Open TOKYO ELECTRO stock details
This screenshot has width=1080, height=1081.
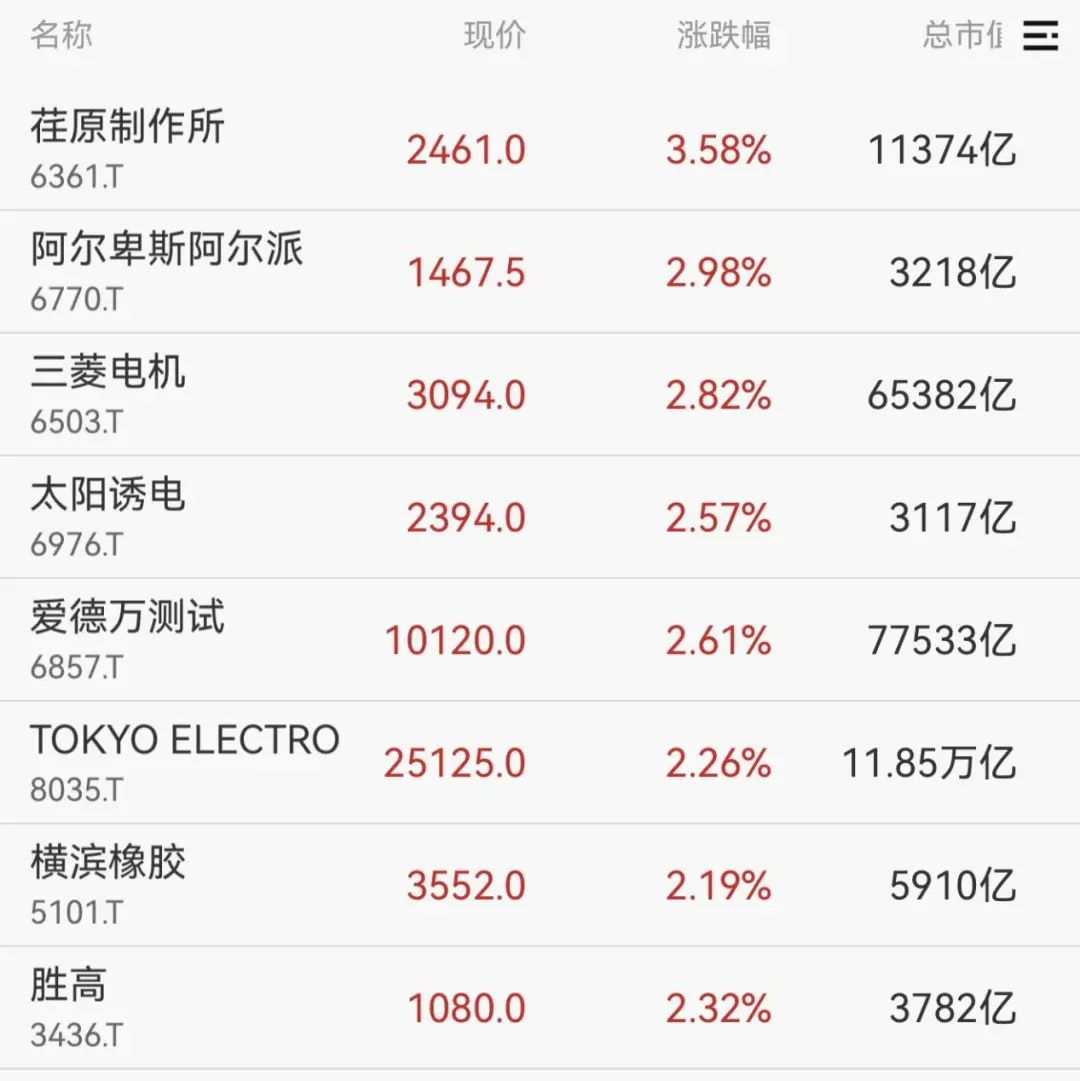pyautogui.click(x=185, y=762)
